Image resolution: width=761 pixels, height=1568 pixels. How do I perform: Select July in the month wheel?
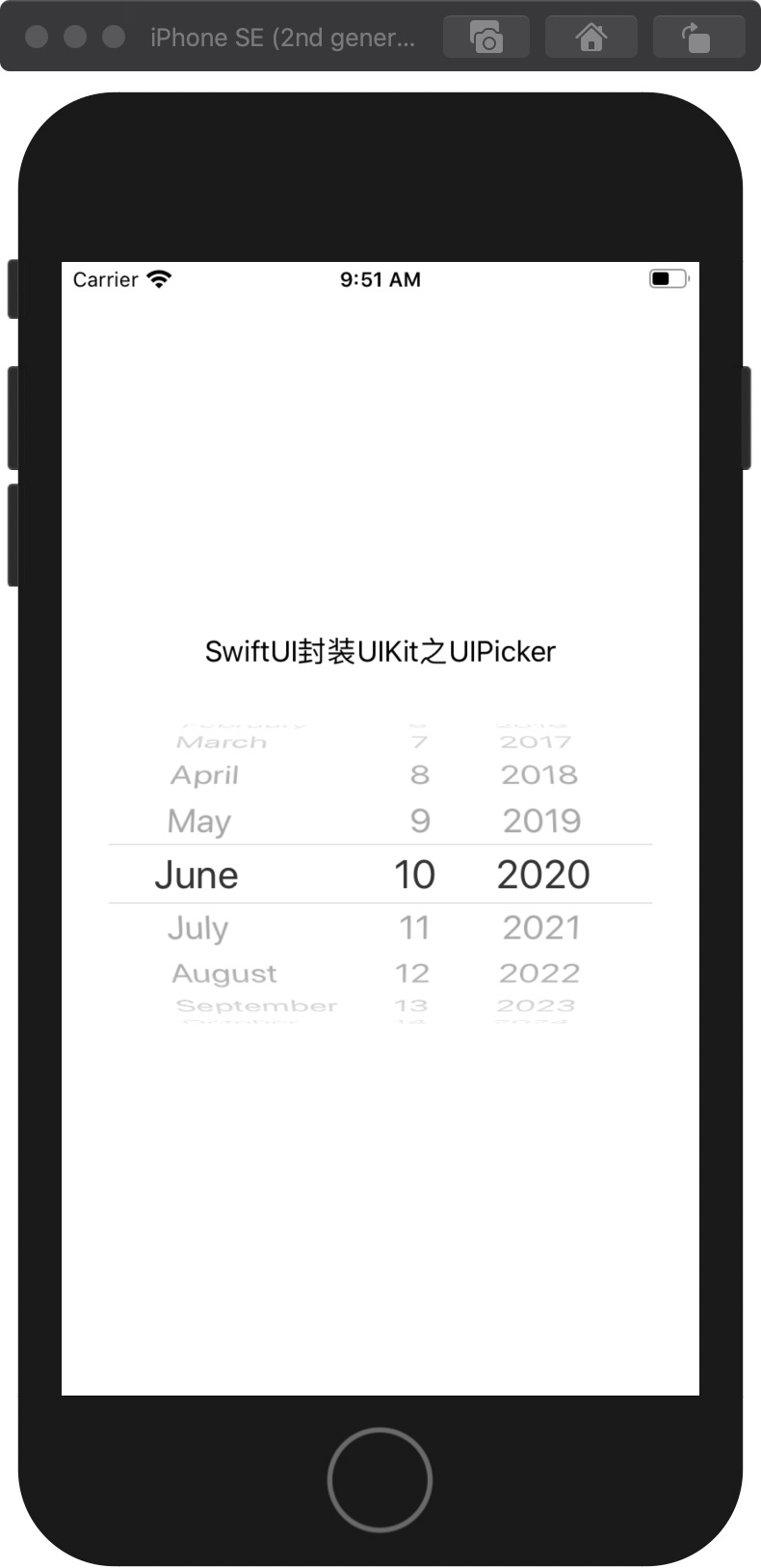coord(197,928)
